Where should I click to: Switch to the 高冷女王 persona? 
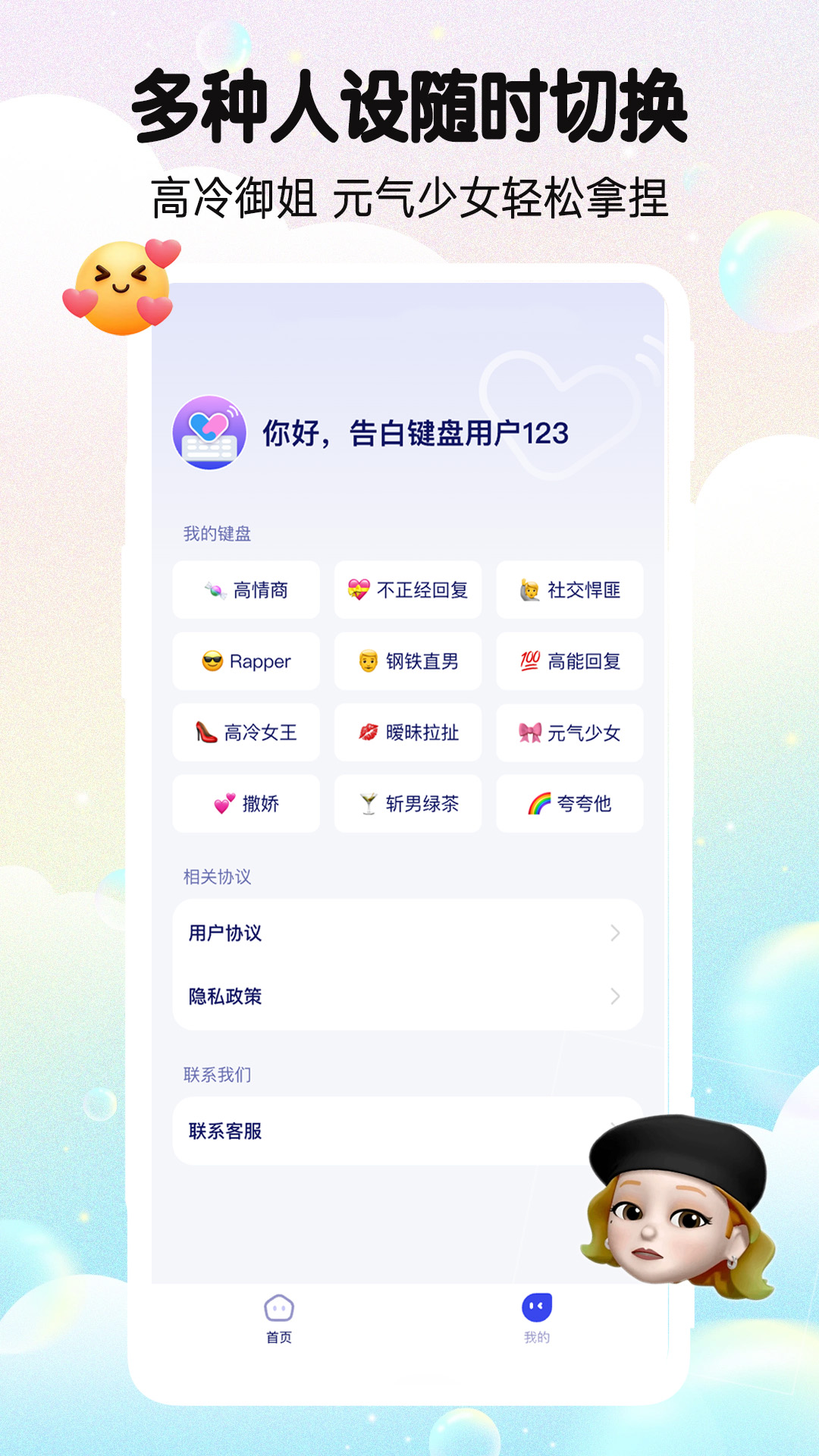[x=246, y=733]
